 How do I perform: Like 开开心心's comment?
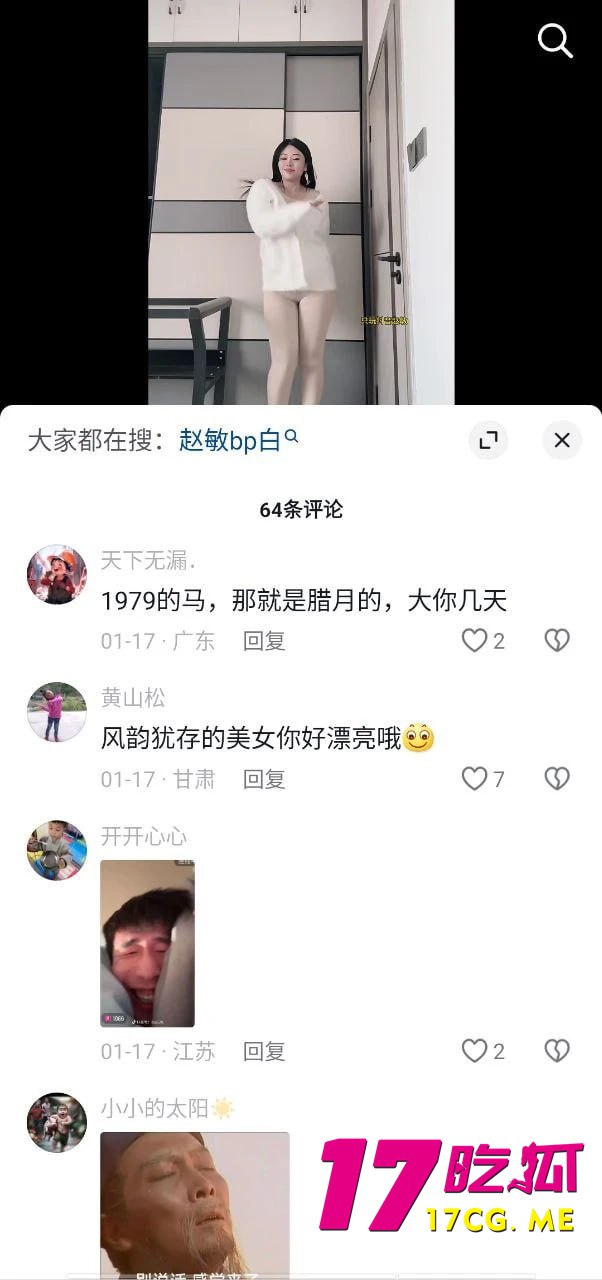tap(474, 1051)
